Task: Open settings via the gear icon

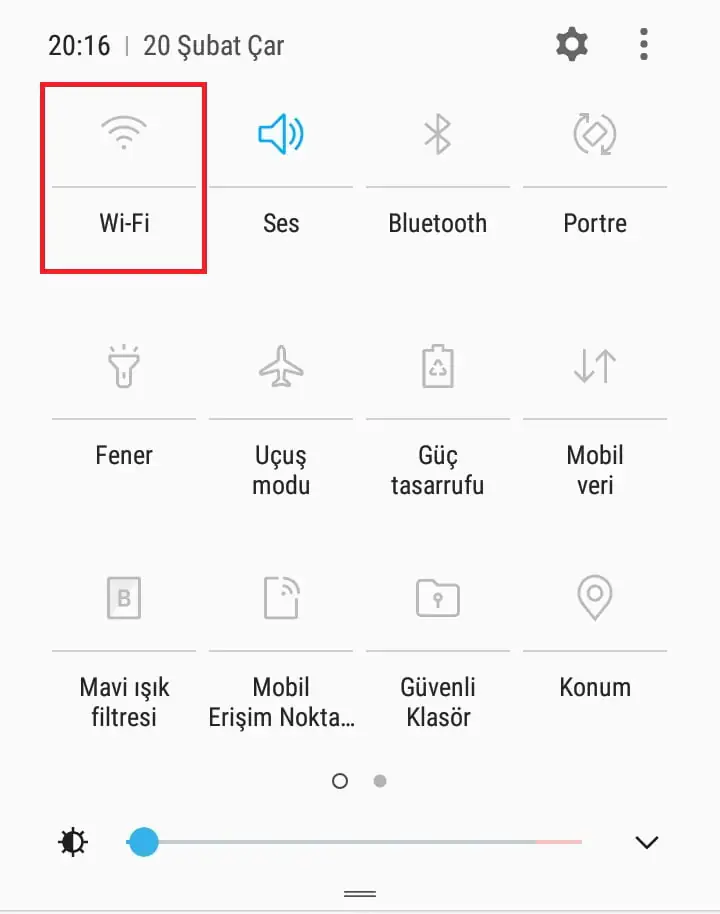Action: (572, 44)
